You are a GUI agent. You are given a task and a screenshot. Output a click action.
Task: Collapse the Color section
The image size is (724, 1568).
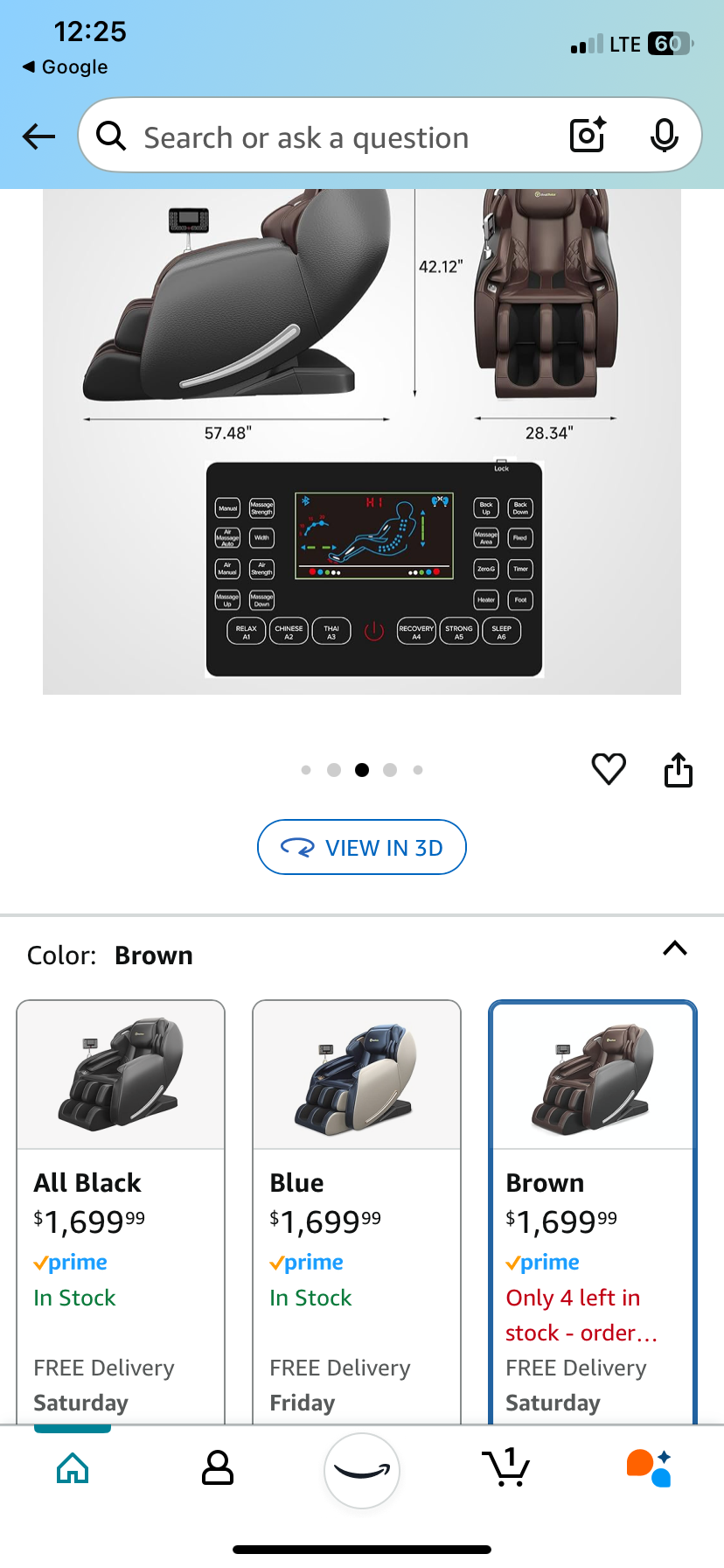tap(675, 948)
